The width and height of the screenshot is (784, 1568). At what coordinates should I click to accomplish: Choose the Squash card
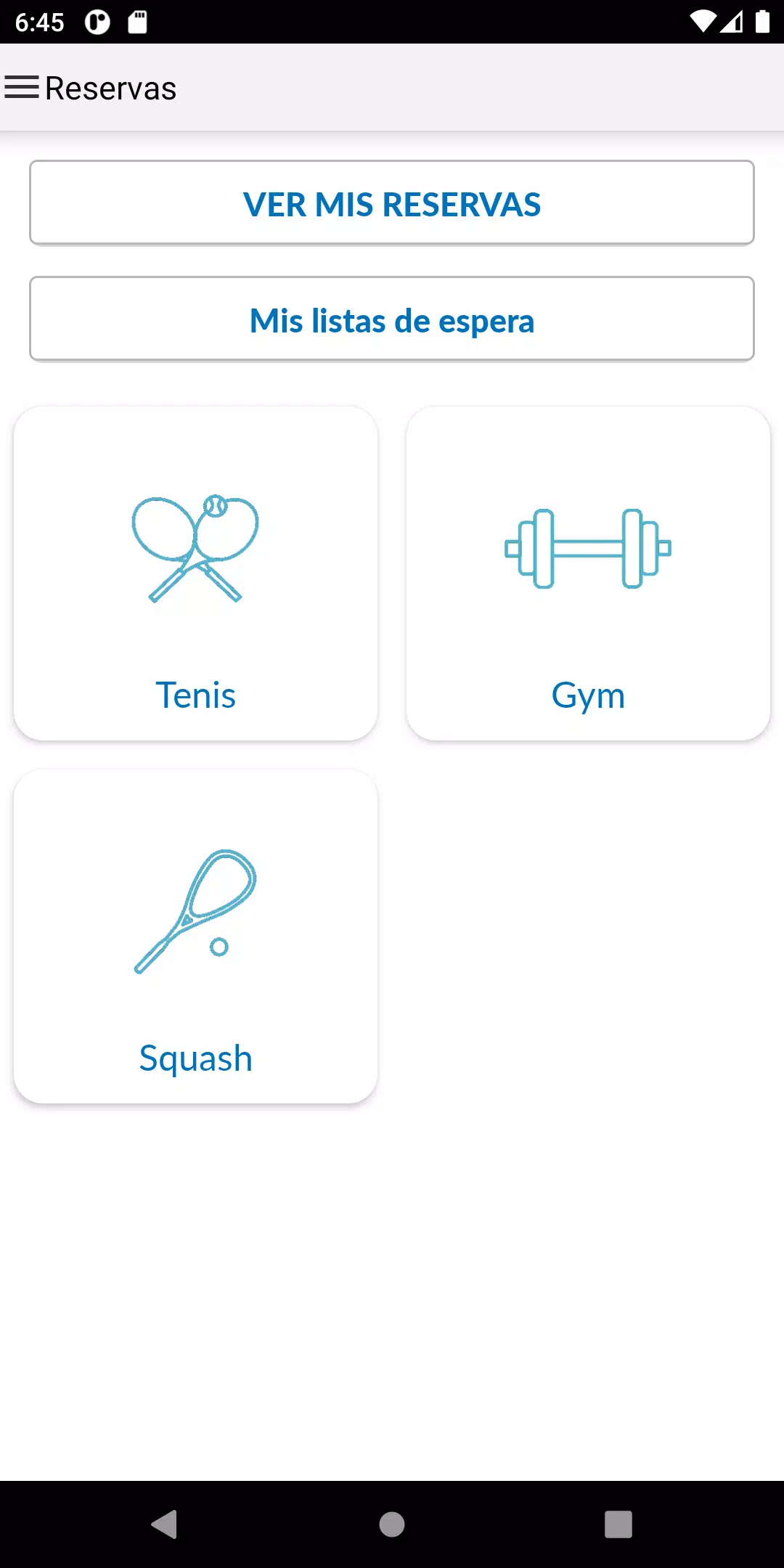pyautogui.click(x=196, y=936)
